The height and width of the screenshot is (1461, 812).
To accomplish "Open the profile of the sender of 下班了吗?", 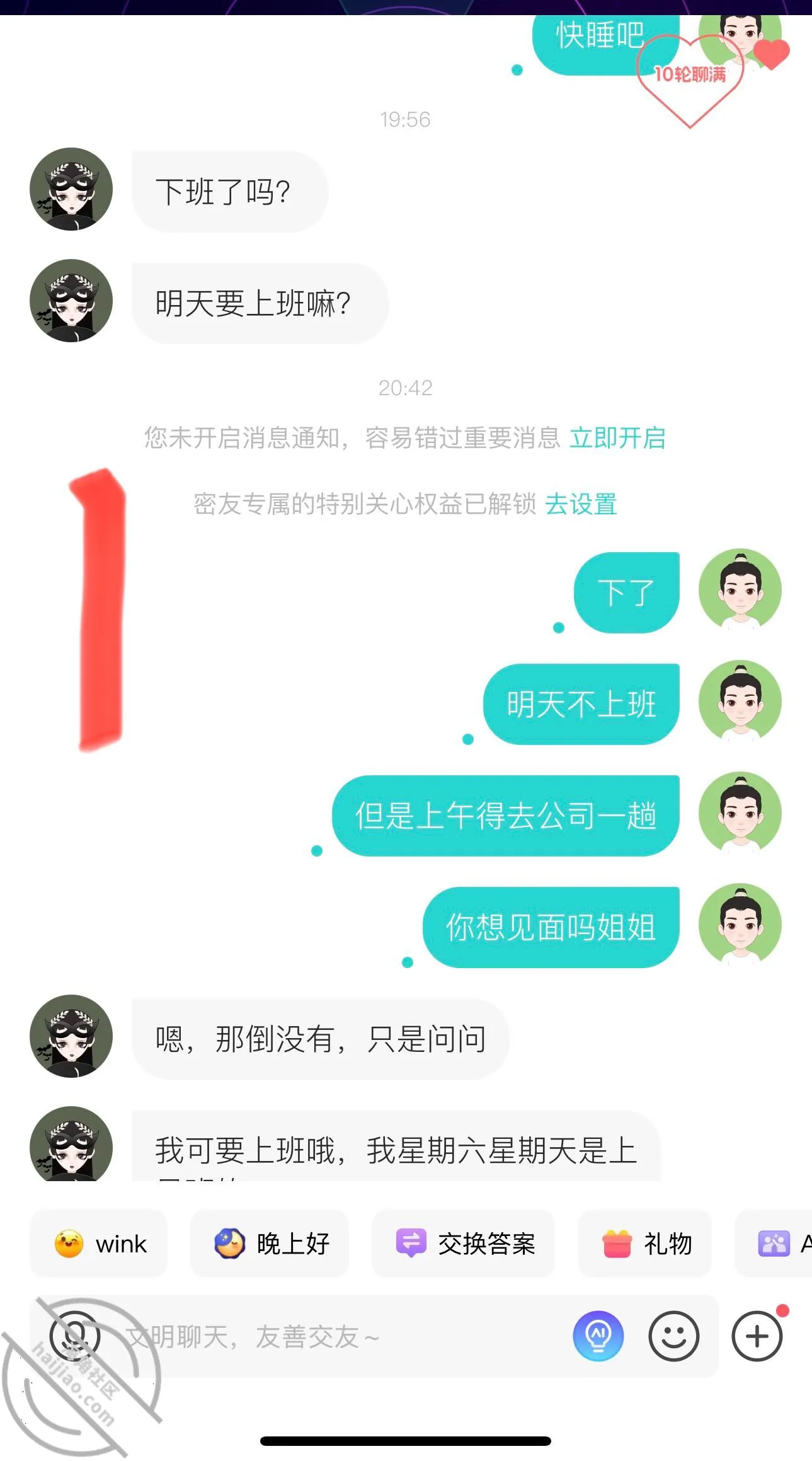I will [71, 189].
